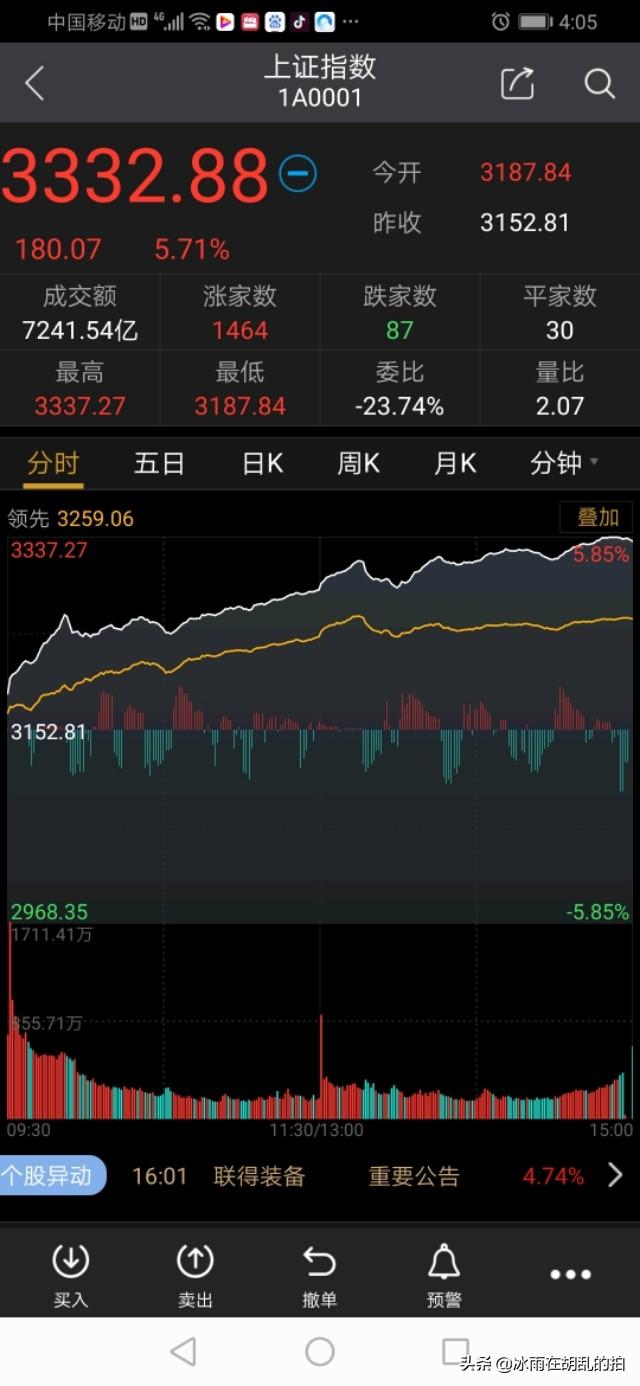Expand the 分钟 dropdown

564,464
